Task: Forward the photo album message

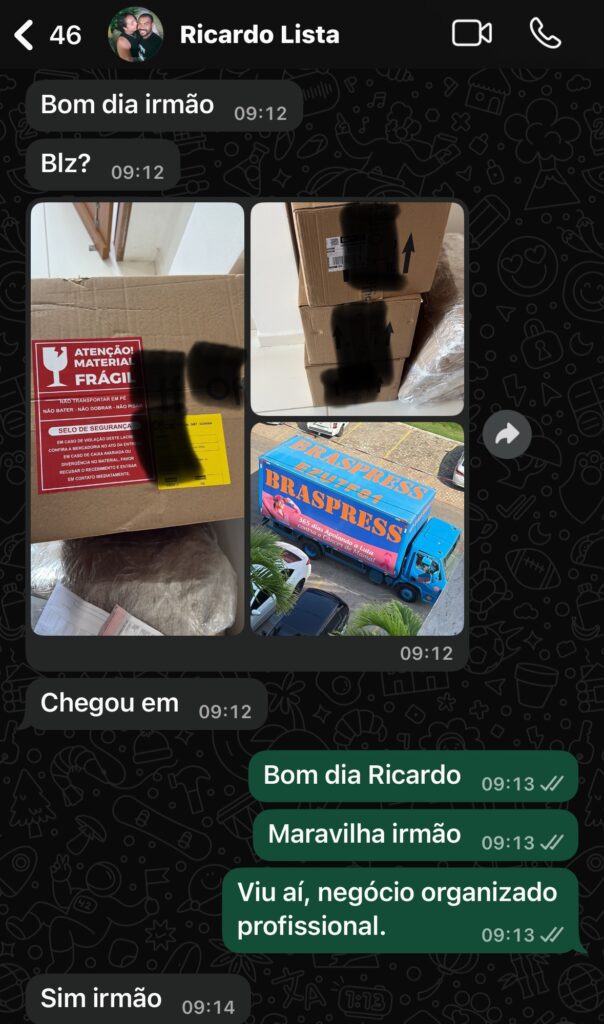Action: [x=507, y=434]
